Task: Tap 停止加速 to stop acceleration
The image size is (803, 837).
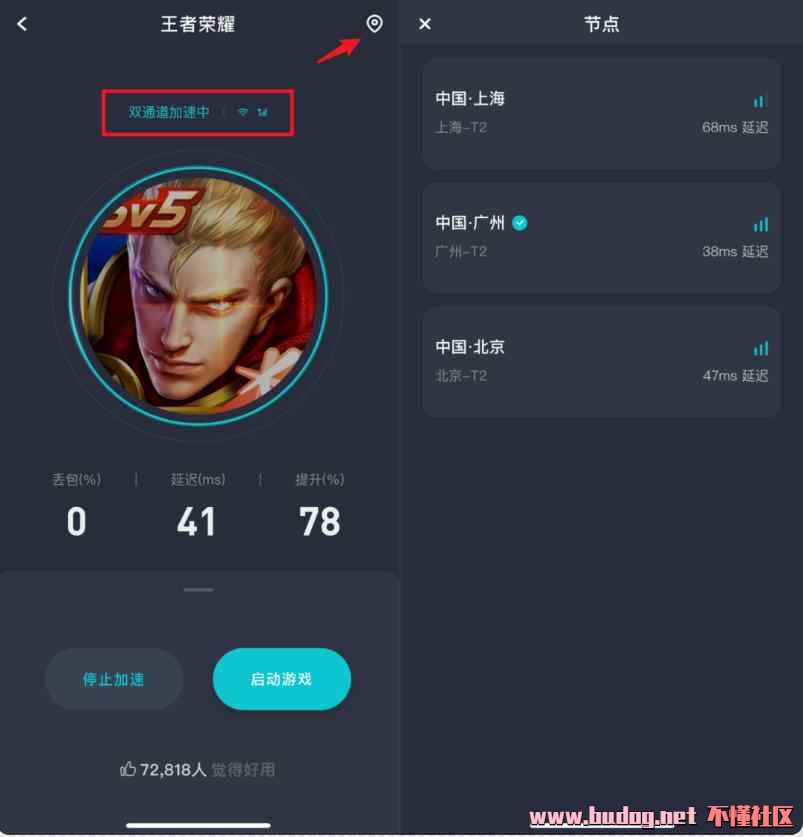Action: [x=114, y=679]
